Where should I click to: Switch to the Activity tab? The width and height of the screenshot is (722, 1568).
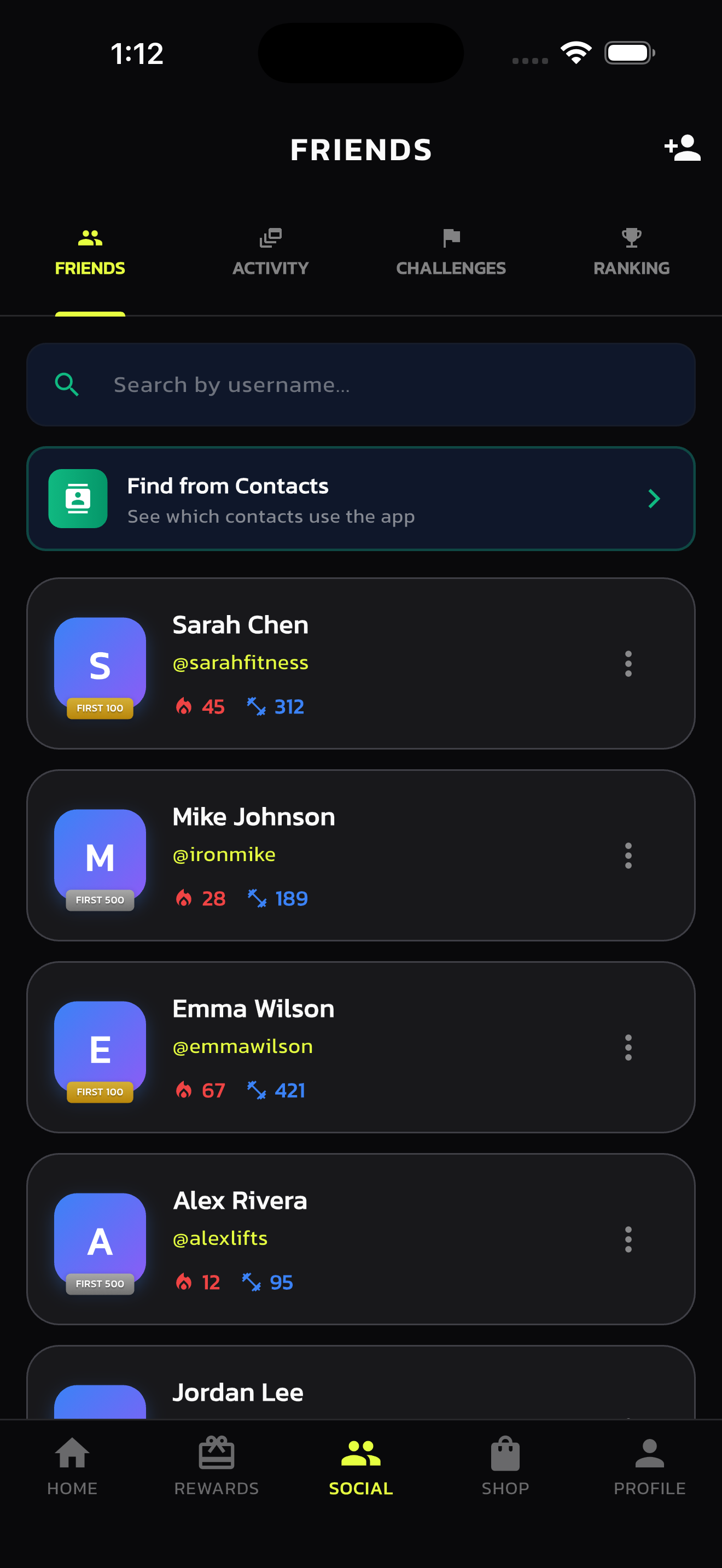click(270, 253)
